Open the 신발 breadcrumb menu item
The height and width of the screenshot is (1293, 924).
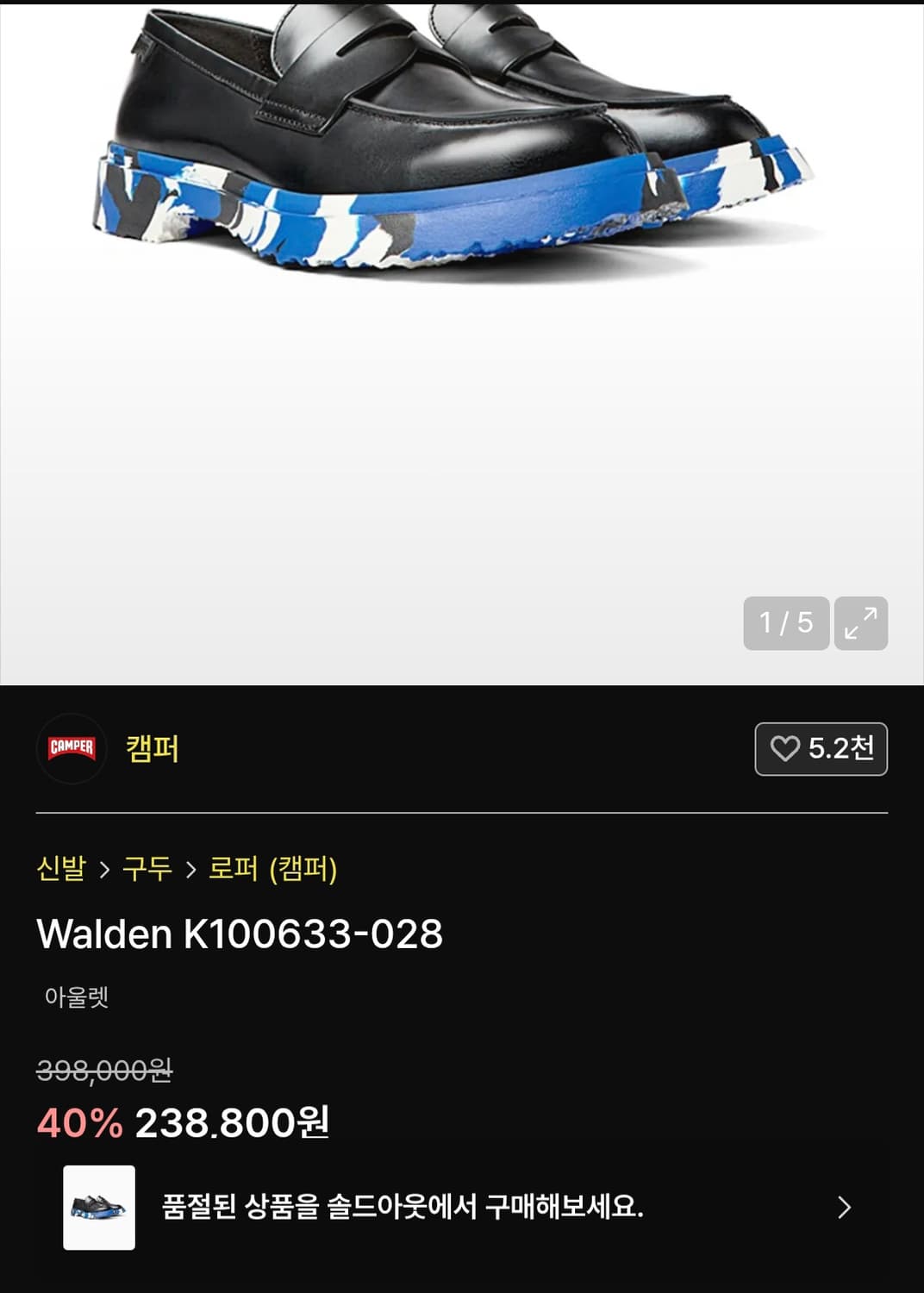(60, 871)
